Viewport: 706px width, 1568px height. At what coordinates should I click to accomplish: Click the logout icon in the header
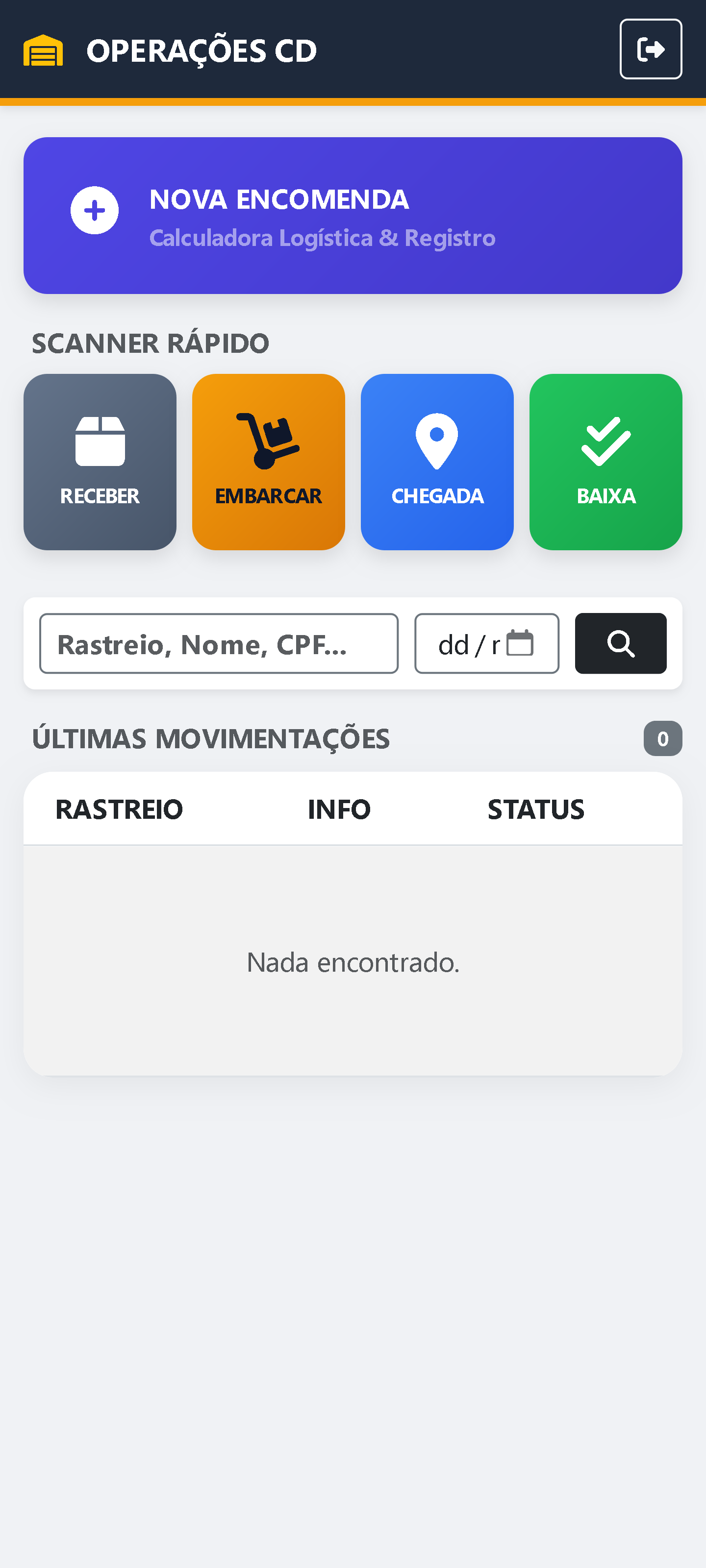tap(651, 49)
